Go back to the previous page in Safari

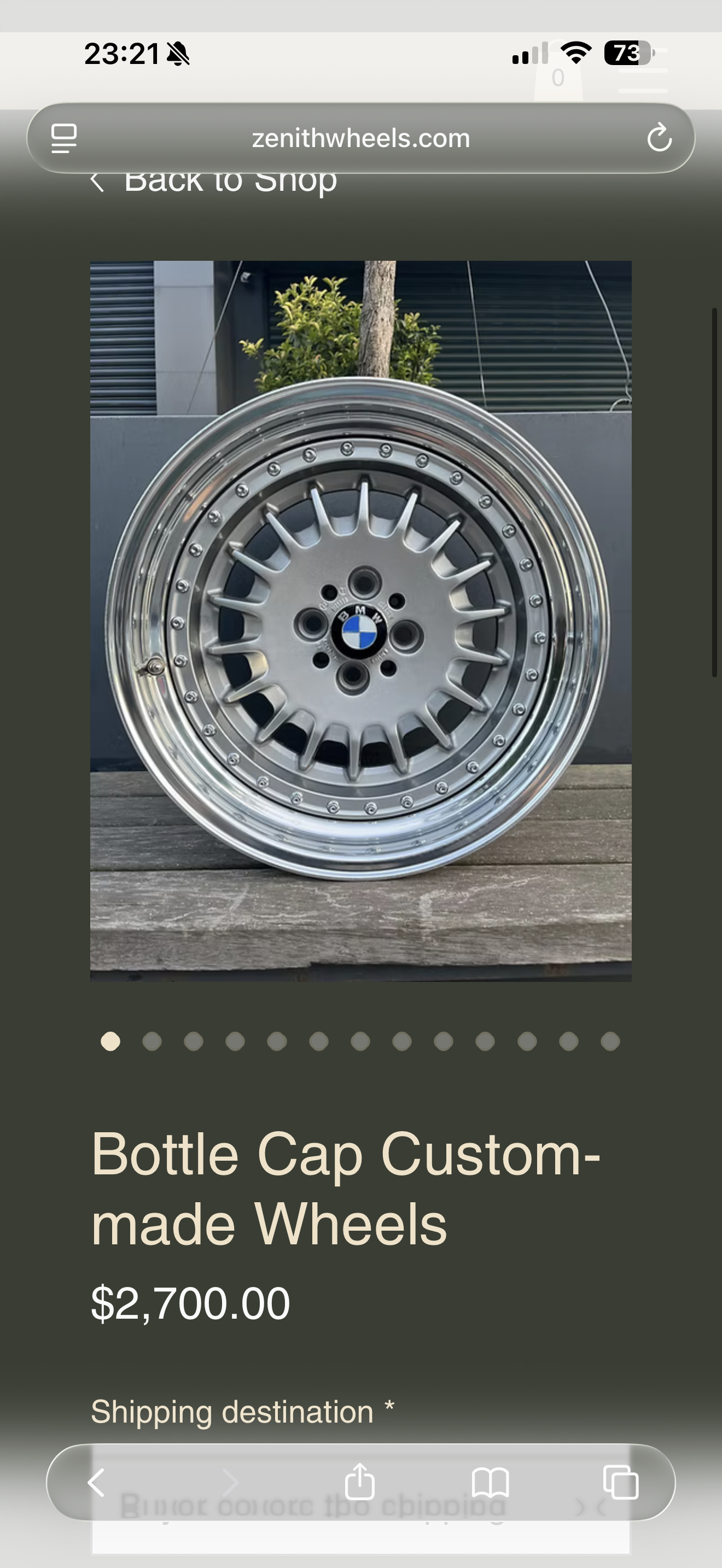click(x=96, y=1482)
